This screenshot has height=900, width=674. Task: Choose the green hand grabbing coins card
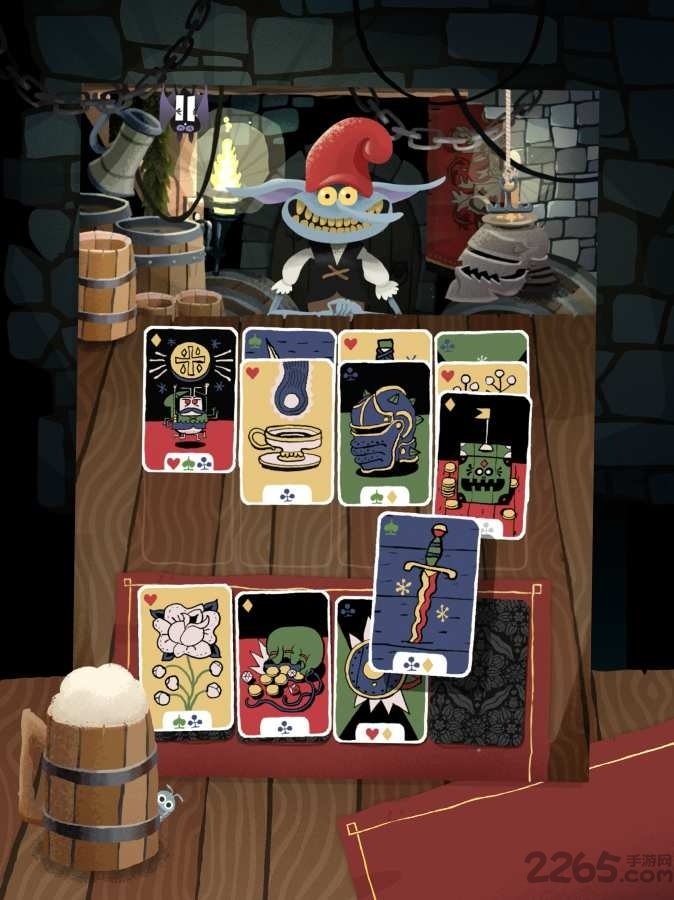tap(283, 664)
